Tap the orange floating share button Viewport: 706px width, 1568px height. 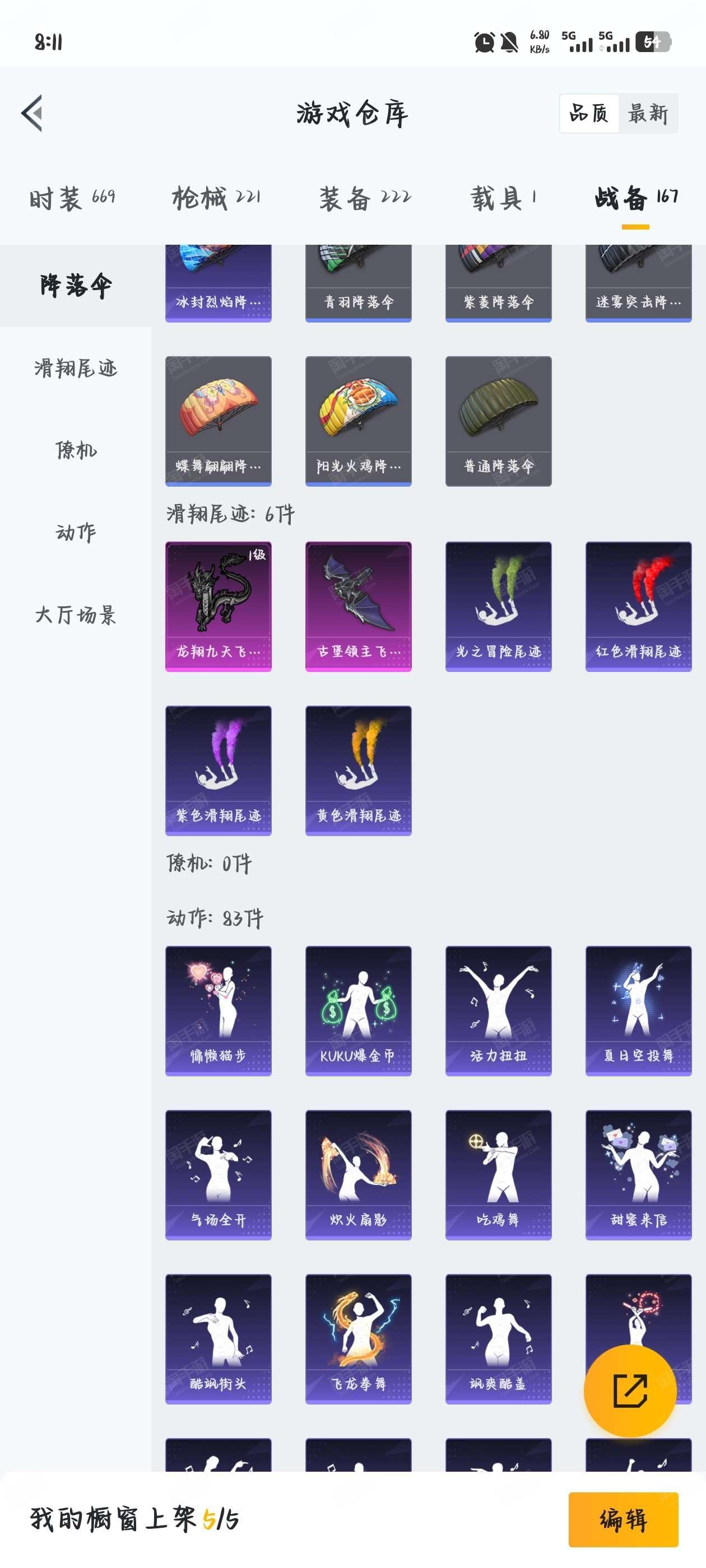[x=630, y=1391]
